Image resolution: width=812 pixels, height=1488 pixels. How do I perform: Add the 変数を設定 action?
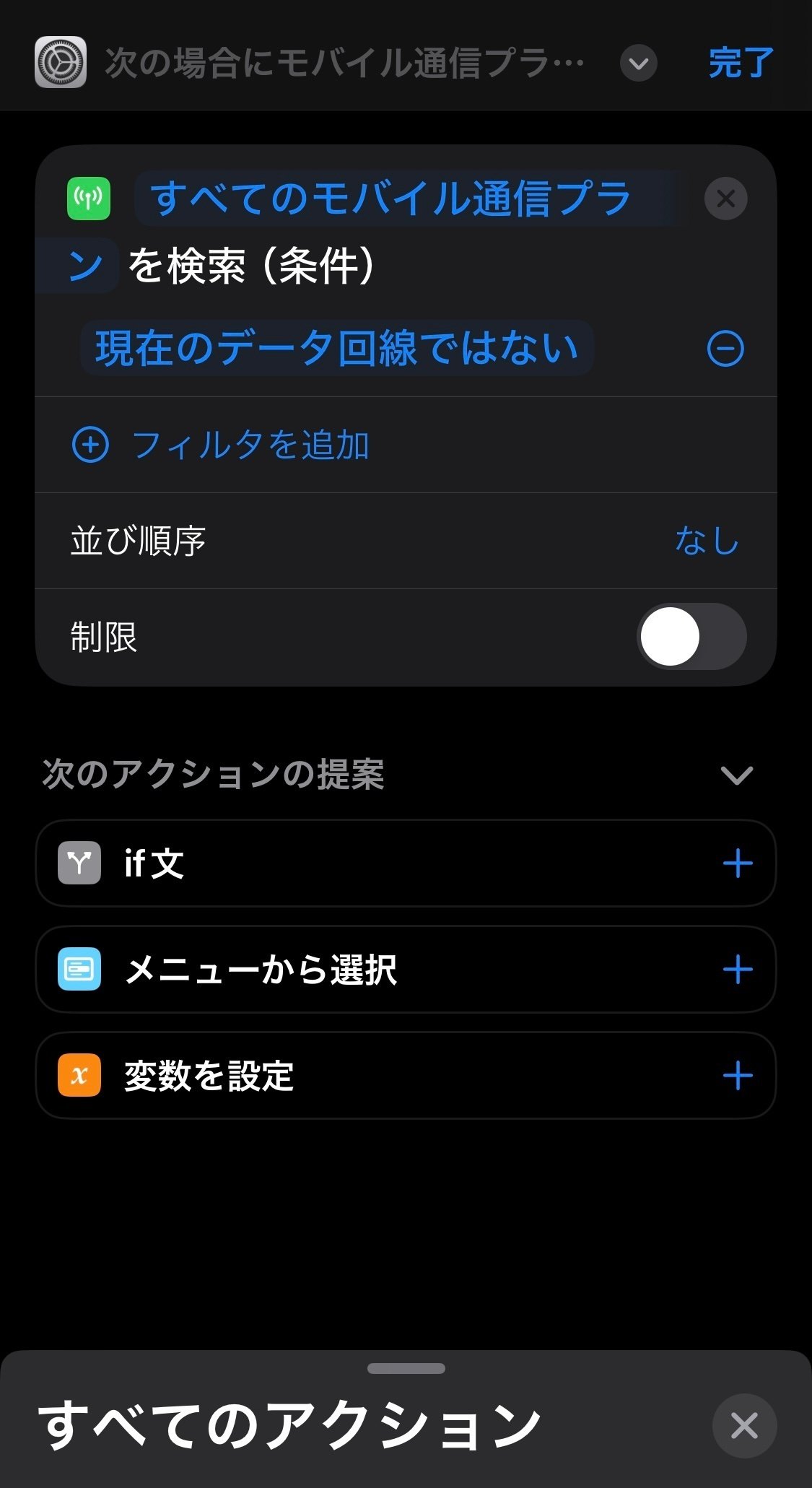738,1076
